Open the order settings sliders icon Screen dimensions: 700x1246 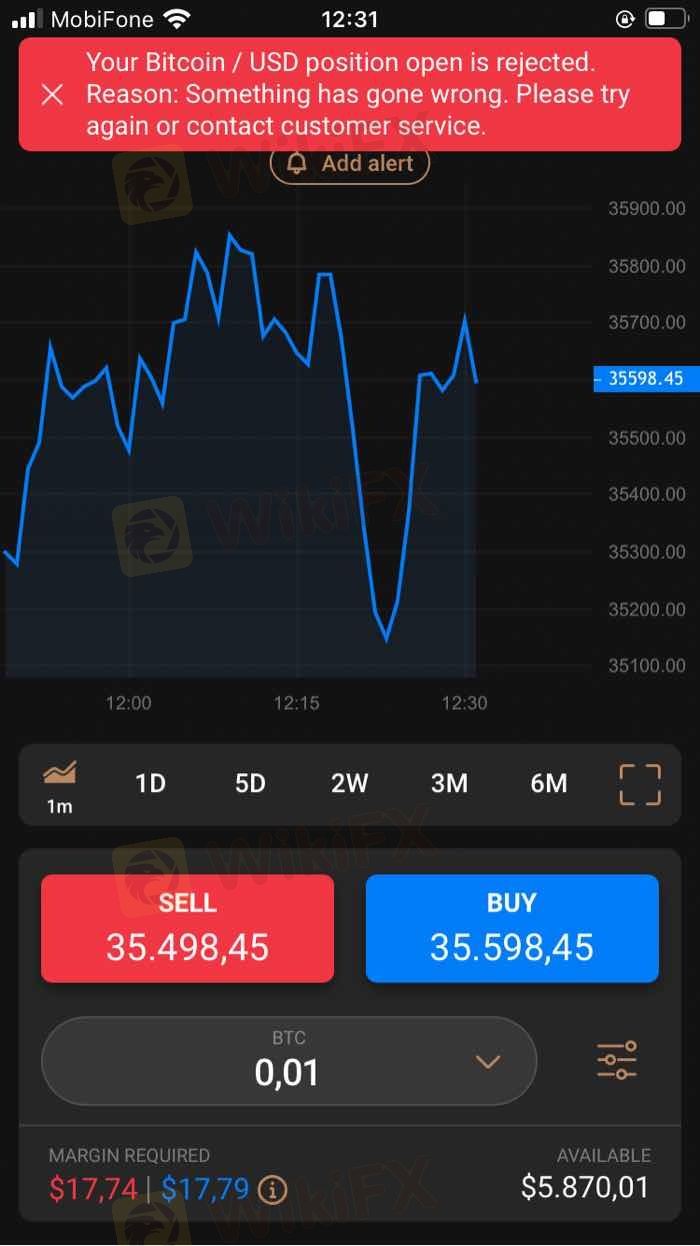coord(616,1061)
